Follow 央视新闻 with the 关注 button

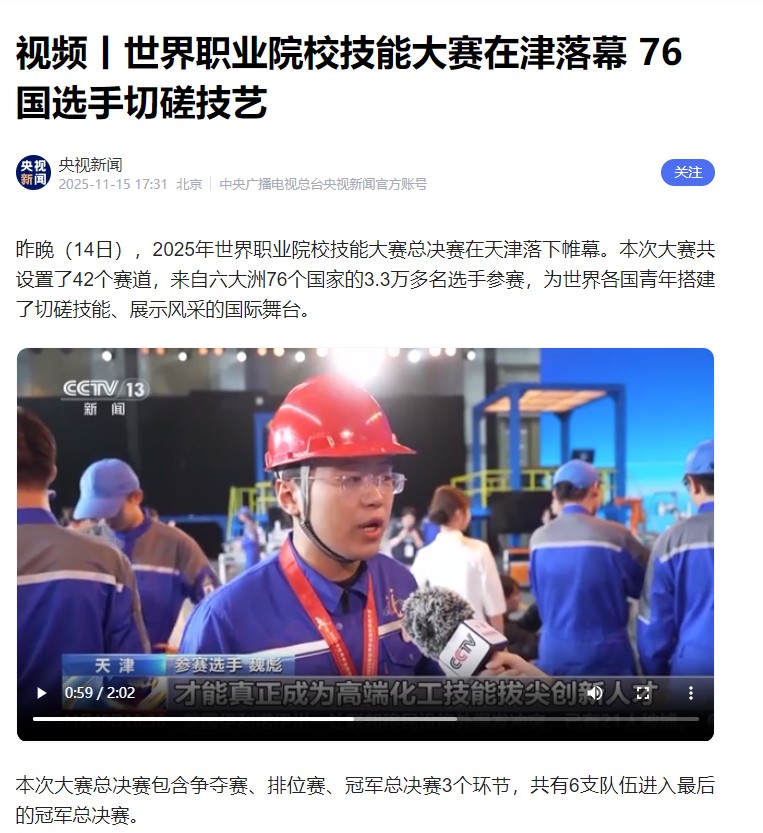pyautogui.click(x=687, y=172)
